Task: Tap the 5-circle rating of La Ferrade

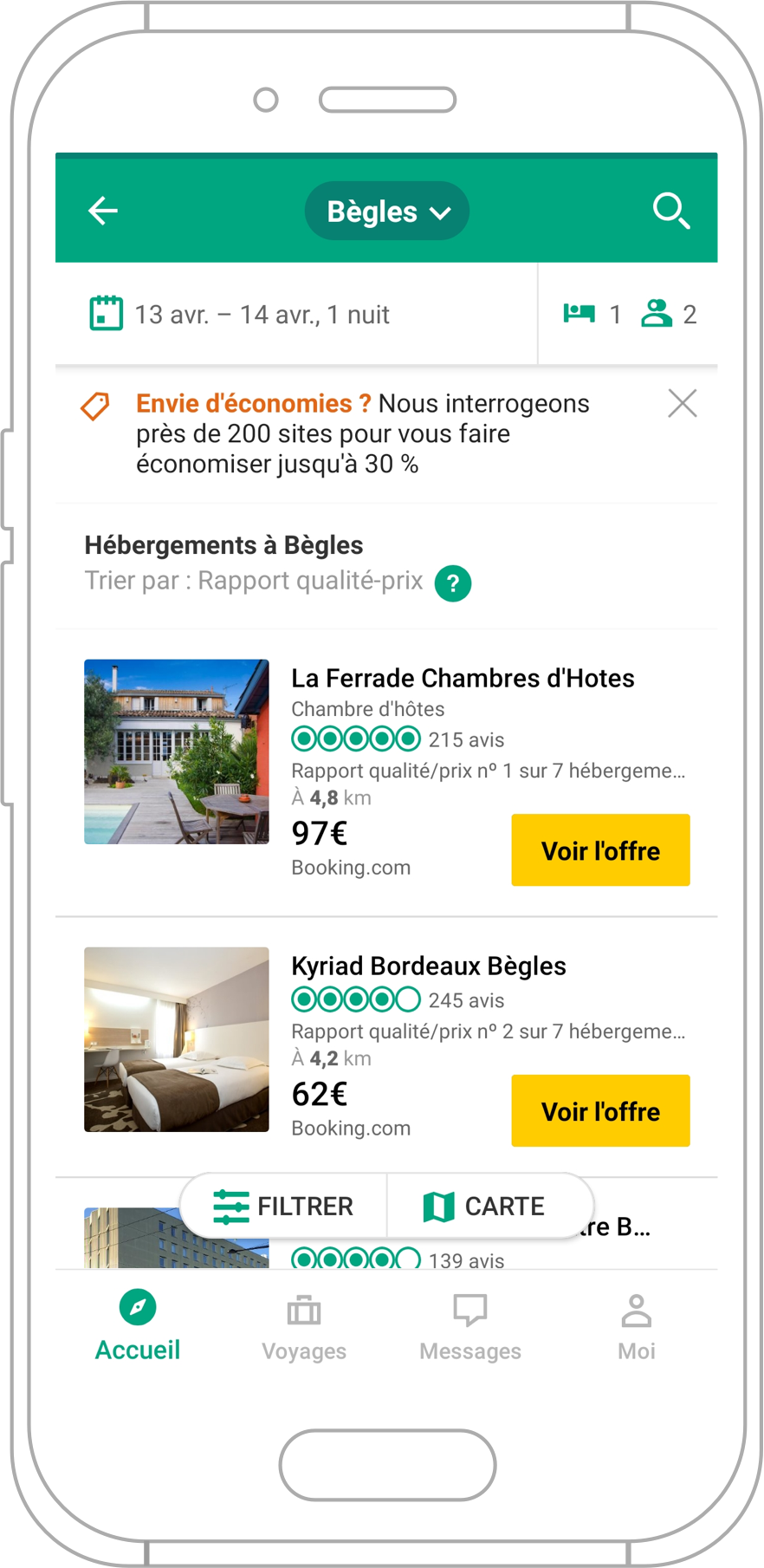Action: (x=352, y=738)
